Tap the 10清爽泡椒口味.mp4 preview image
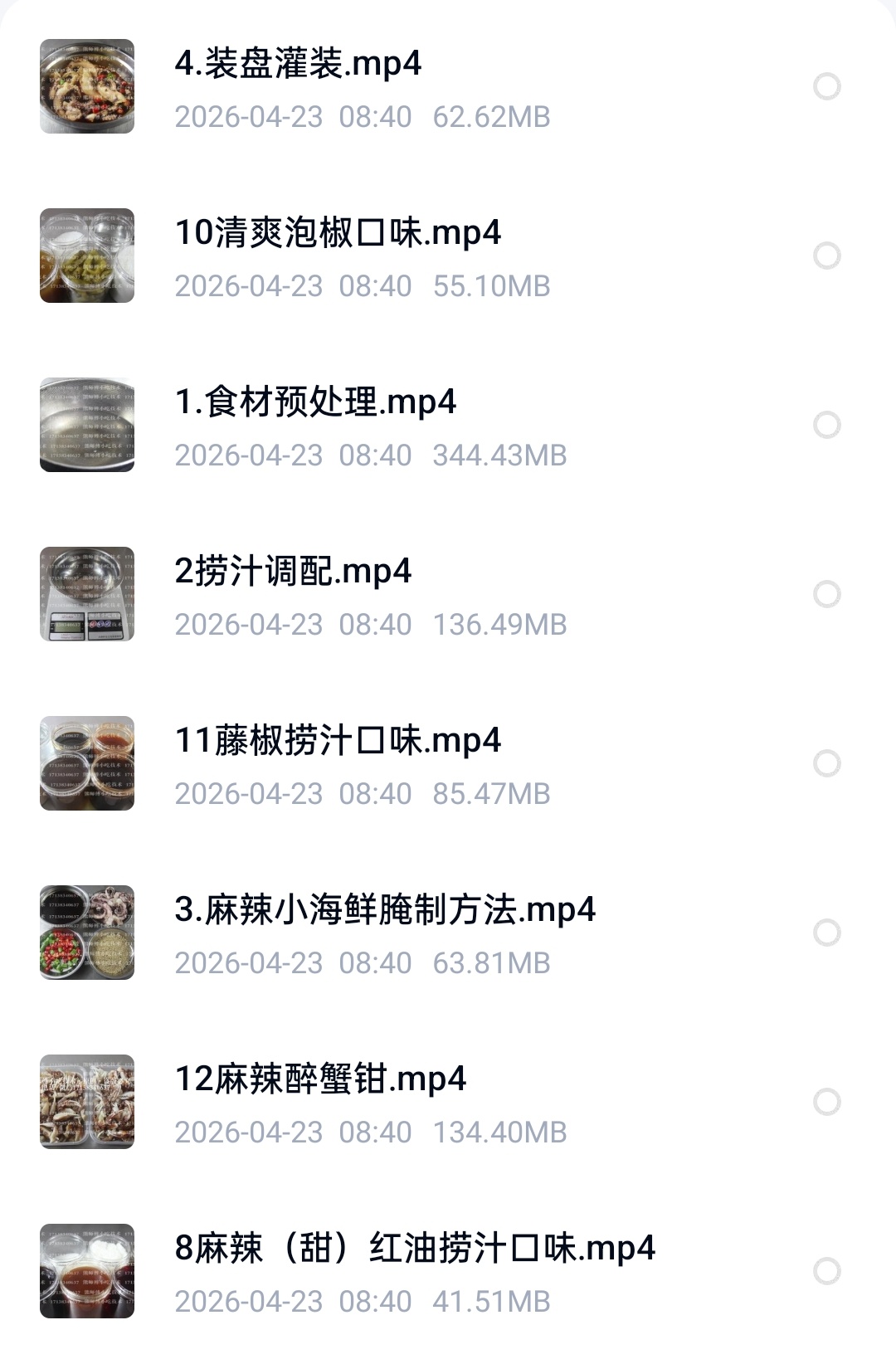Image resolution: width=896 pixels, height=1359 pixels. tap(86, 255)
